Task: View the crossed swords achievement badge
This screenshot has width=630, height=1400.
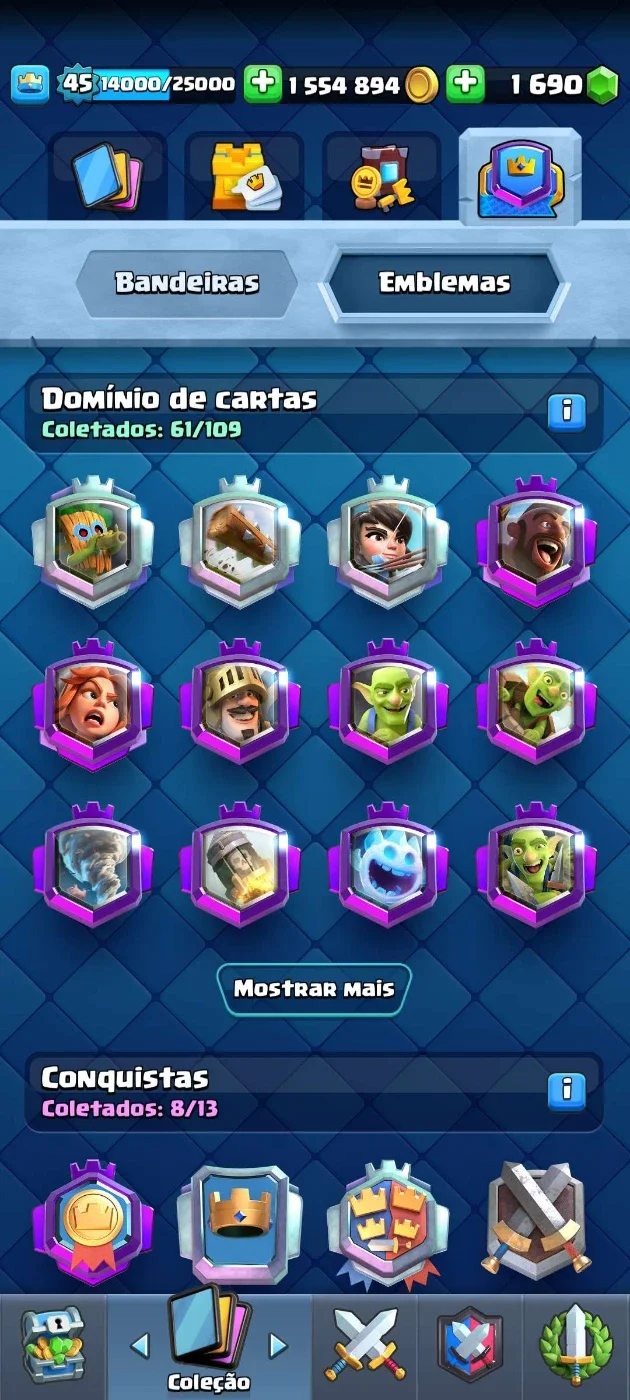Action: [537, 1222]
